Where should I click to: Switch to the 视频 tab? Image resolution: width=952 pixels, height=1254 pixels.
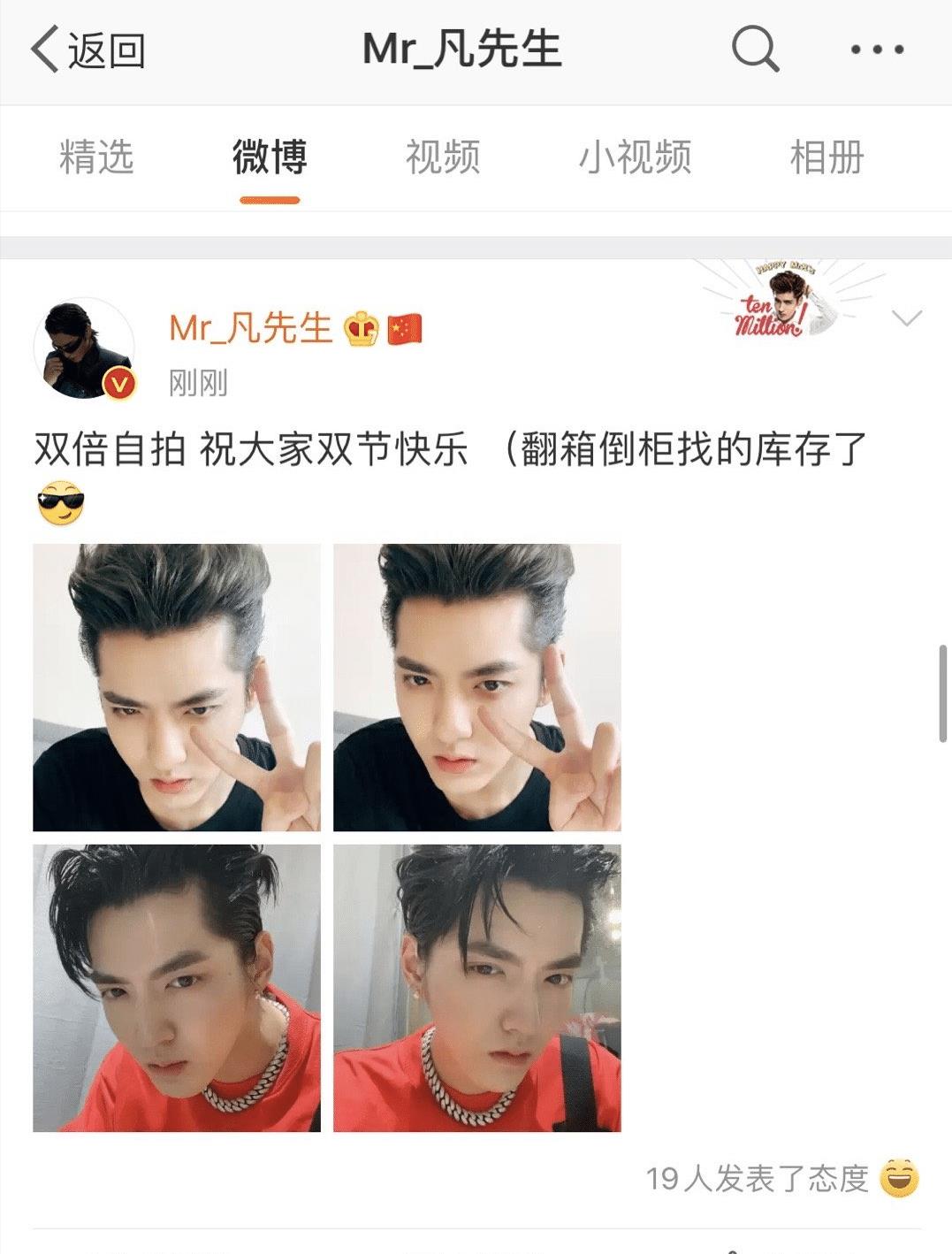pos(443,159)
